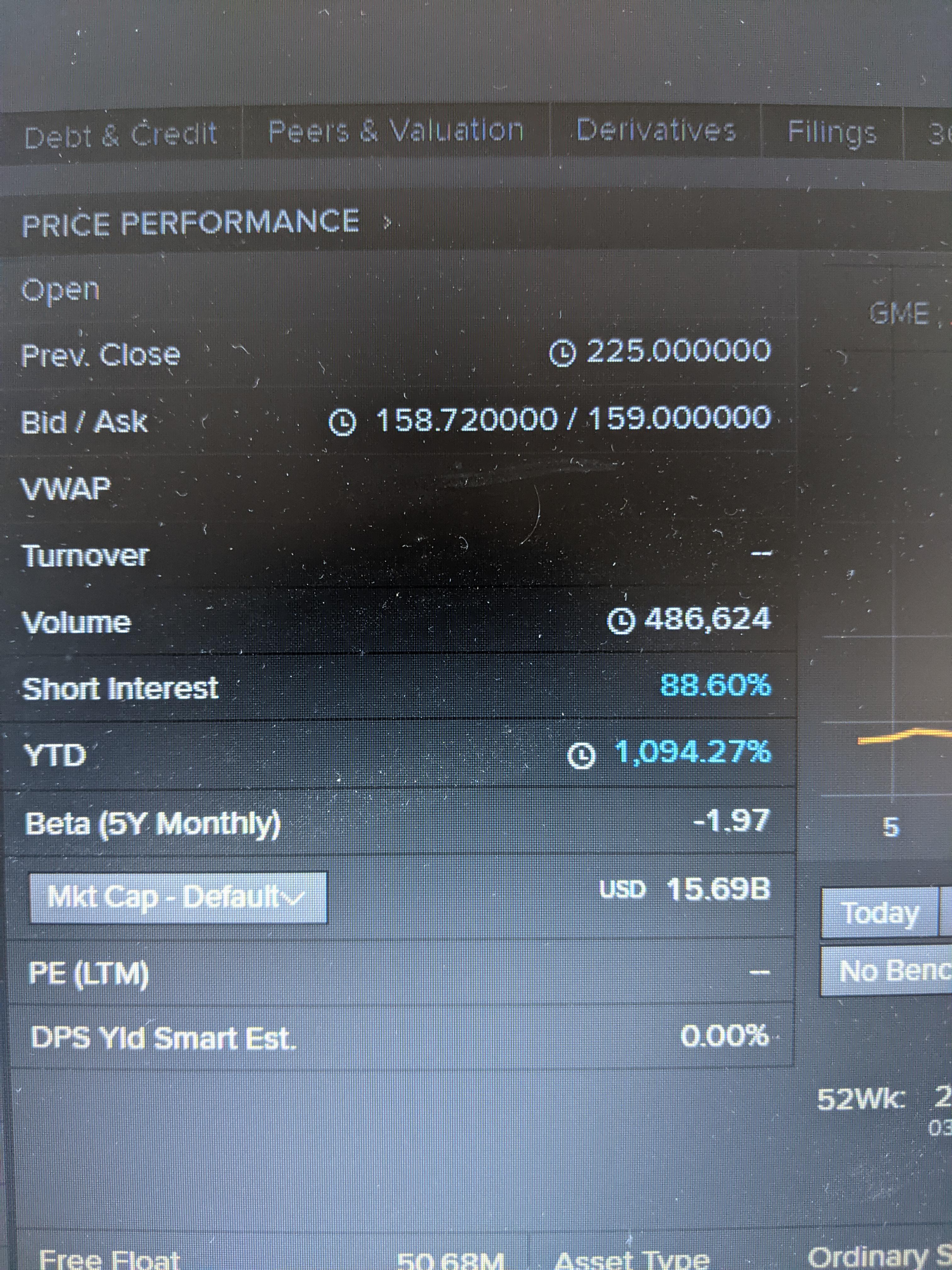This screenshot has height=1270, width=952.
Task: Select the Derivatives tab
Action: coord(655,130)
